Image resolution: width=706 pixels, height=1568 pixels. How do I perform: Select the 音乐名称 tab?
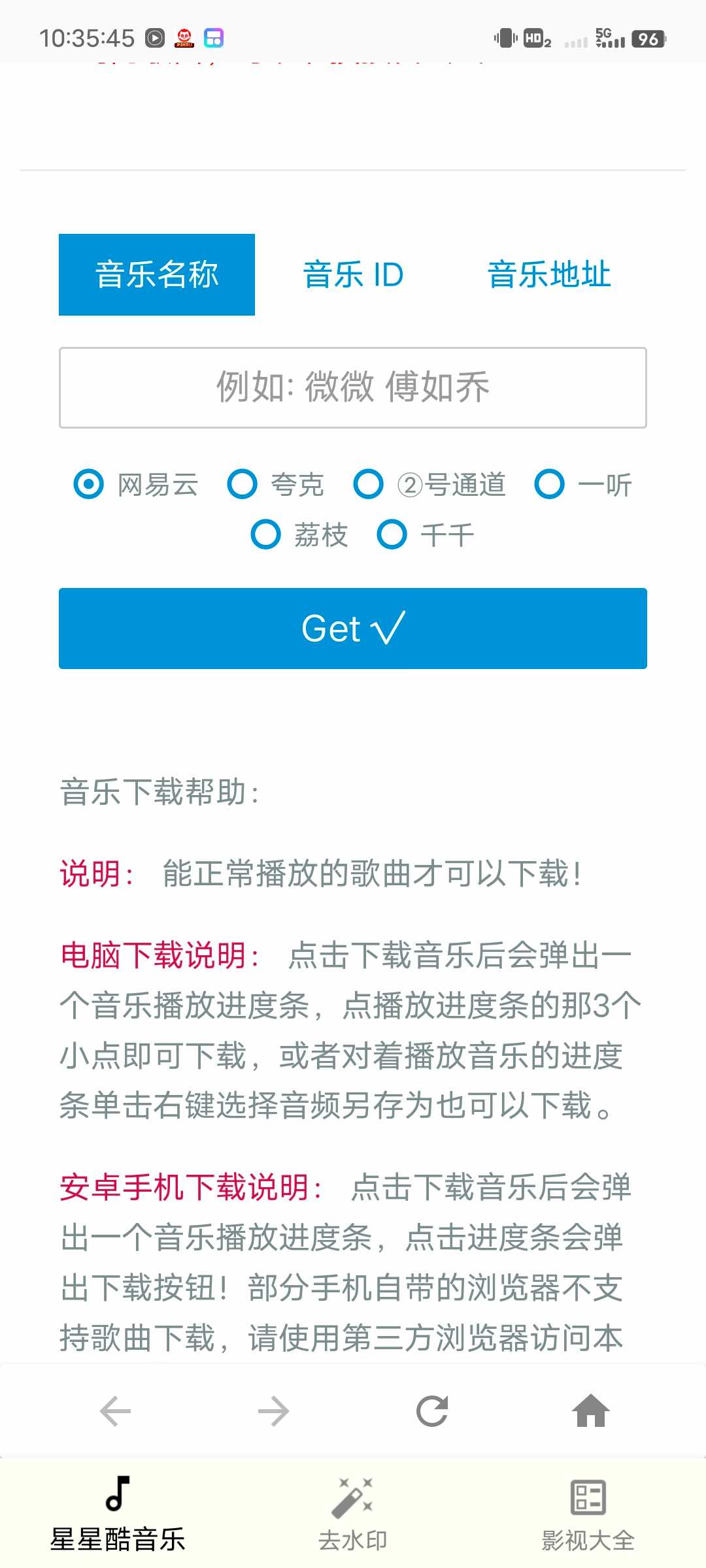(157, 274)
